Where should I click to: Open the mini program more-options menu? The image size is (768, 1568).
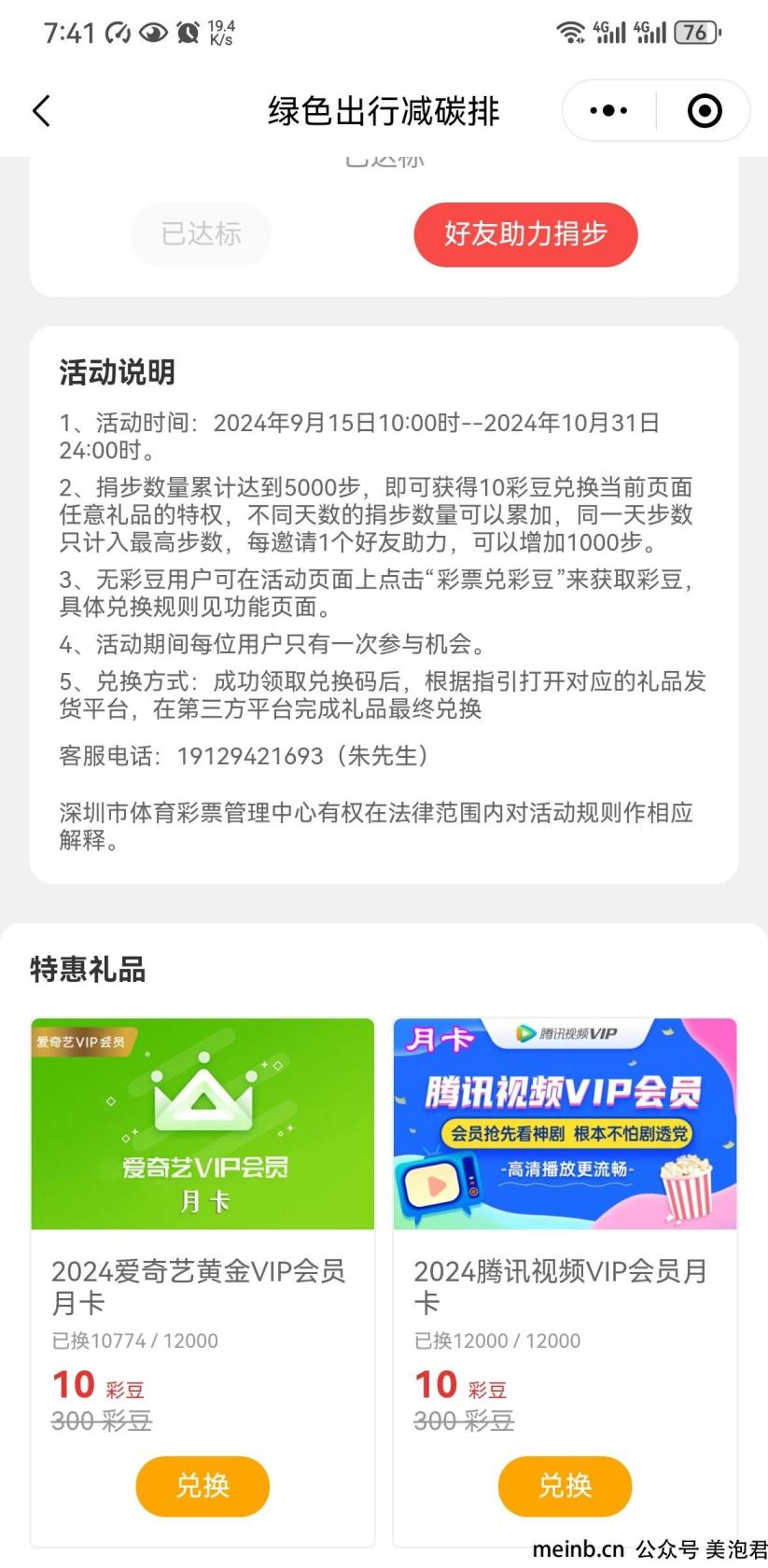pos(608,111)
